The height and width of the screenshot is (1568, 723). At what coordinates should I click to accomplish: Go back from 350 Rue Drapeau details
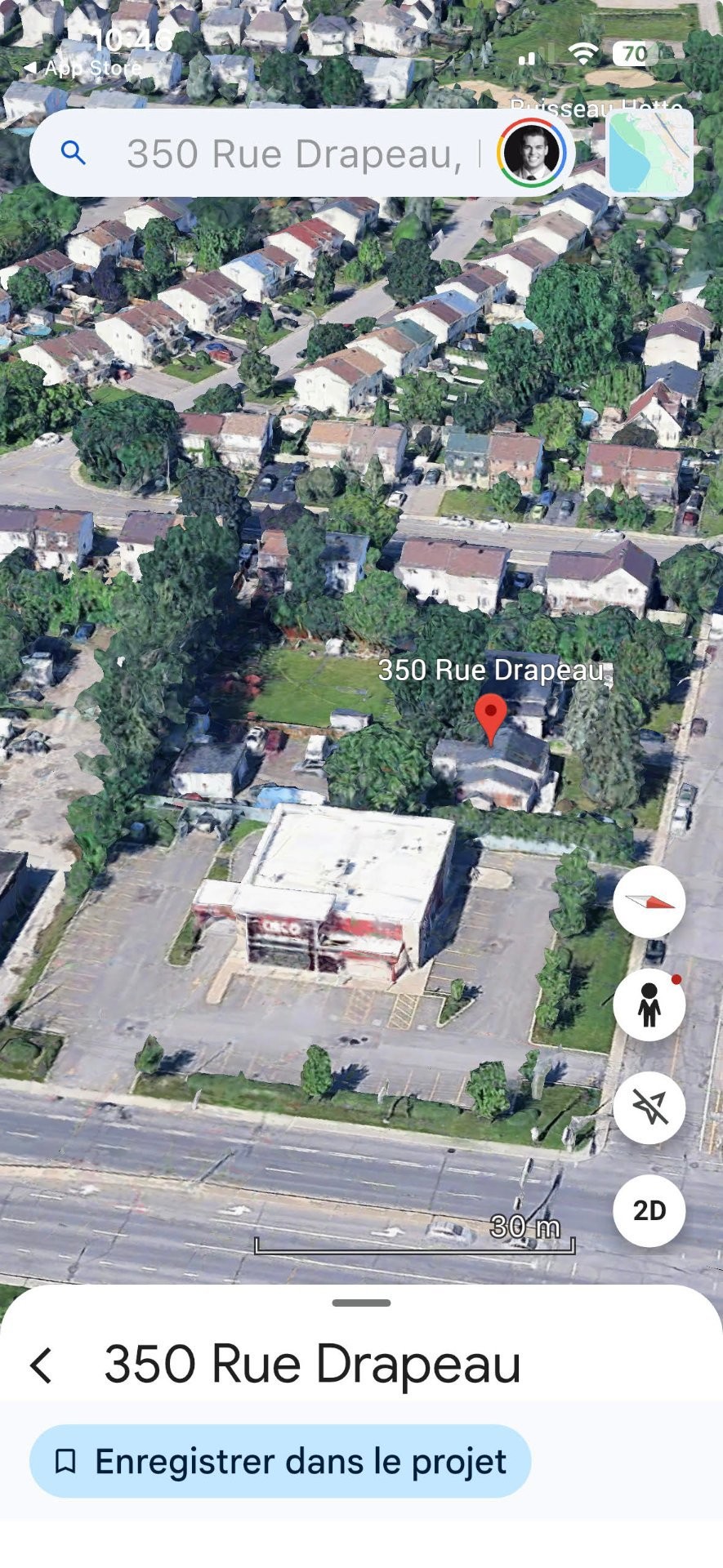(42, 1365)
